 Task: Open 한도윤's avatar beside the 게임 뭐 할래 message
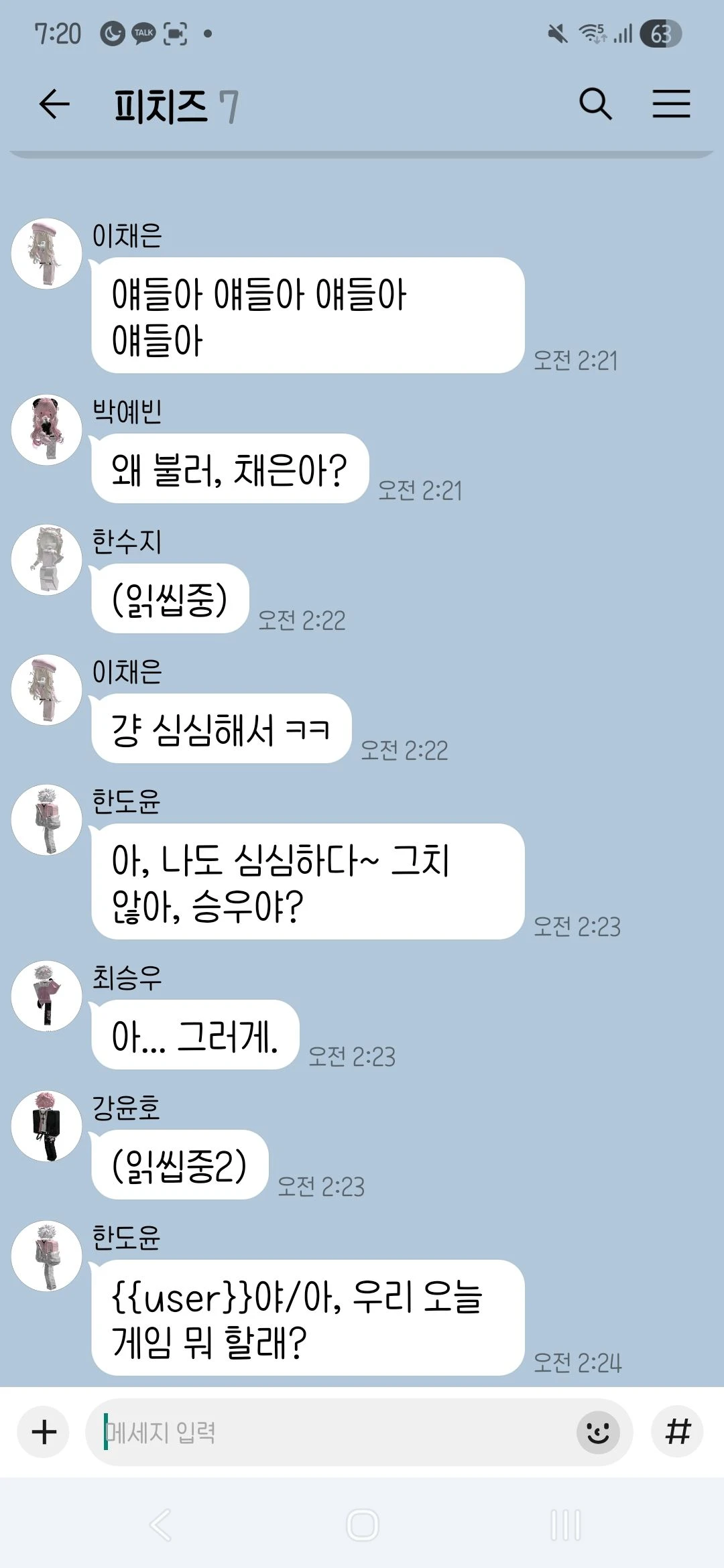(47, 1256)
